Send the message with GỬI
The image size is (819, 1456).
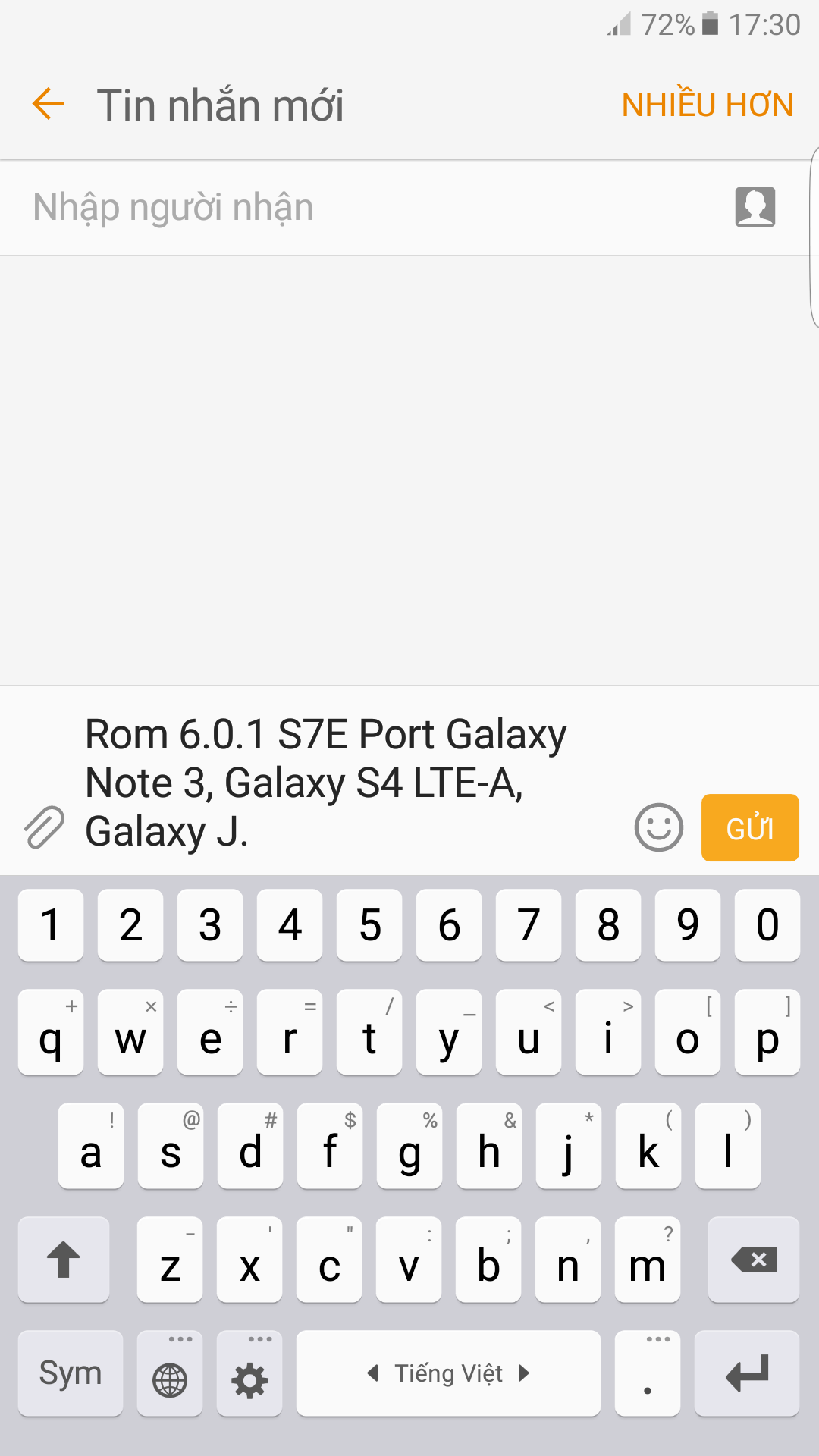[x=750, y=827]
